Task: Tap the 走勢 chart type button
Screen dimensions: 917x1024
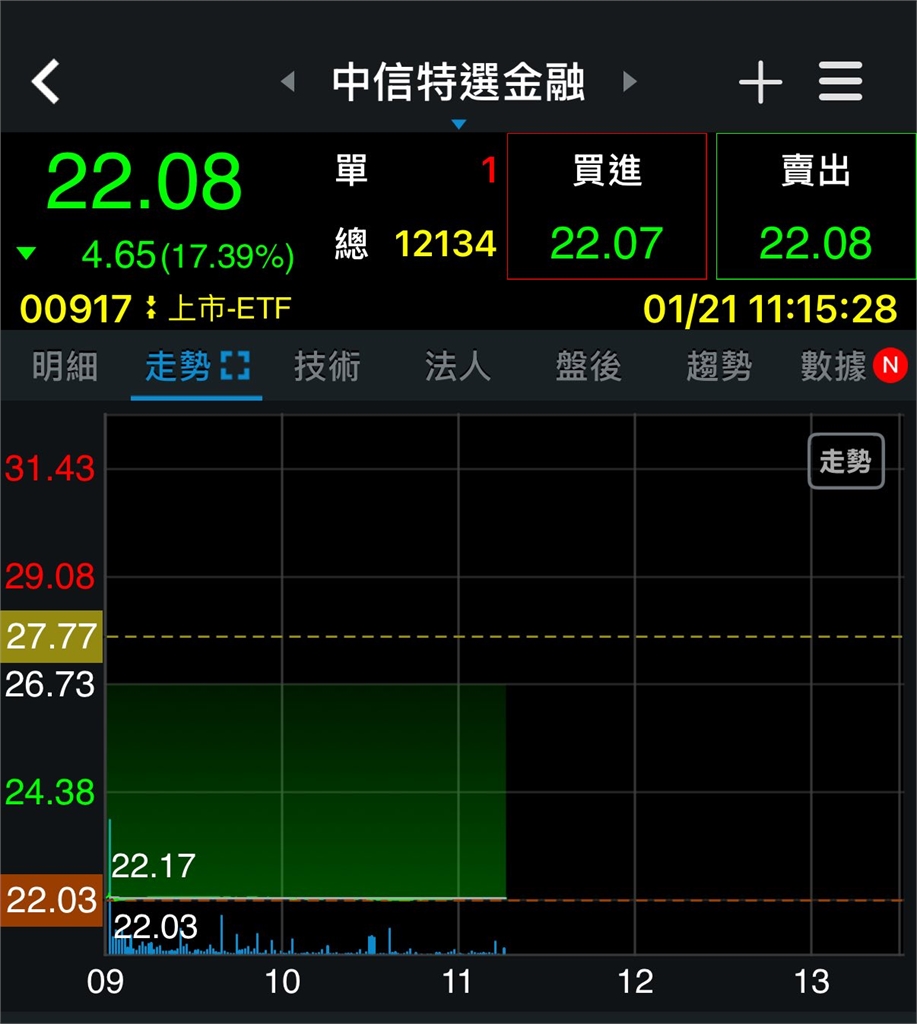Action: pyautogui.click(x=846, y=461)
